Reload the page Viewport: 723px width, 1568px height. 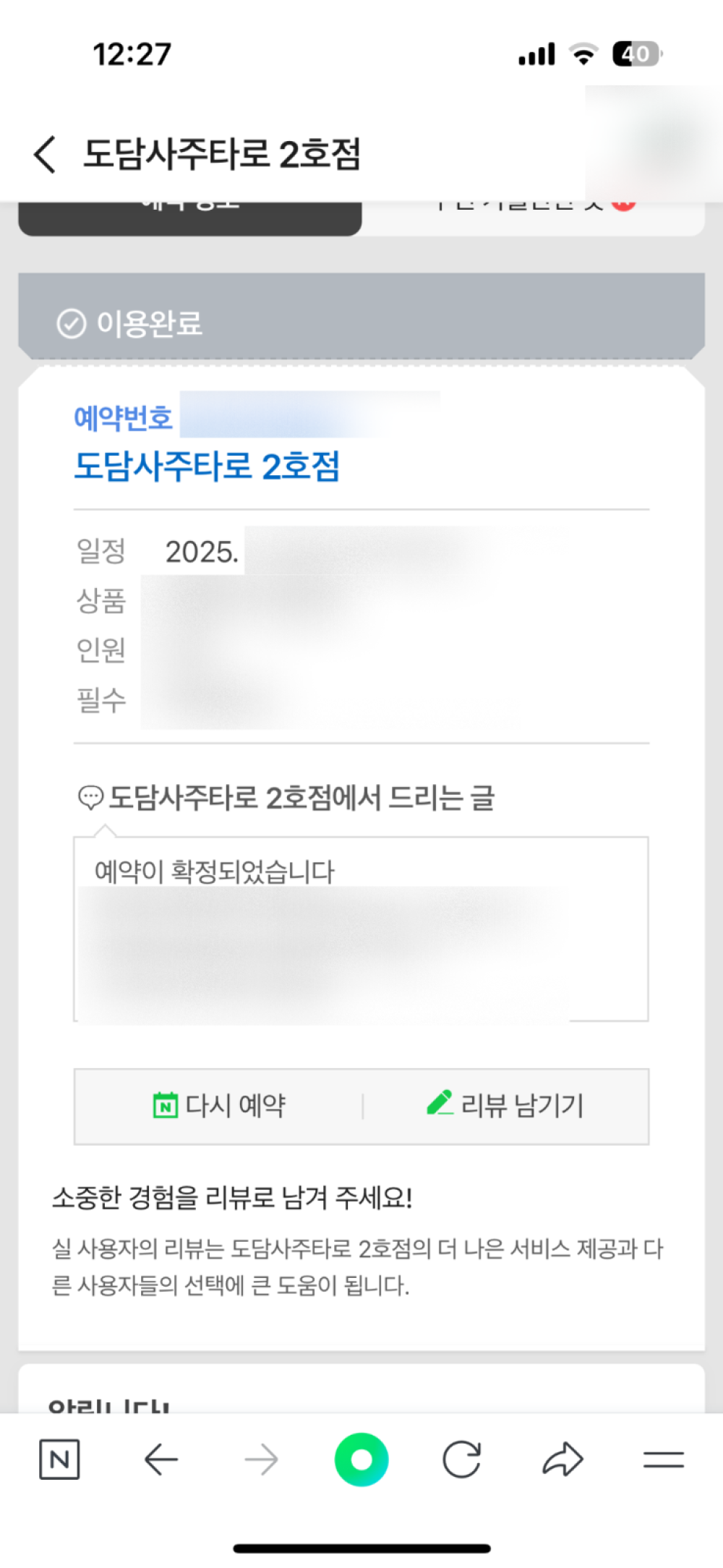coord(461,1460)
